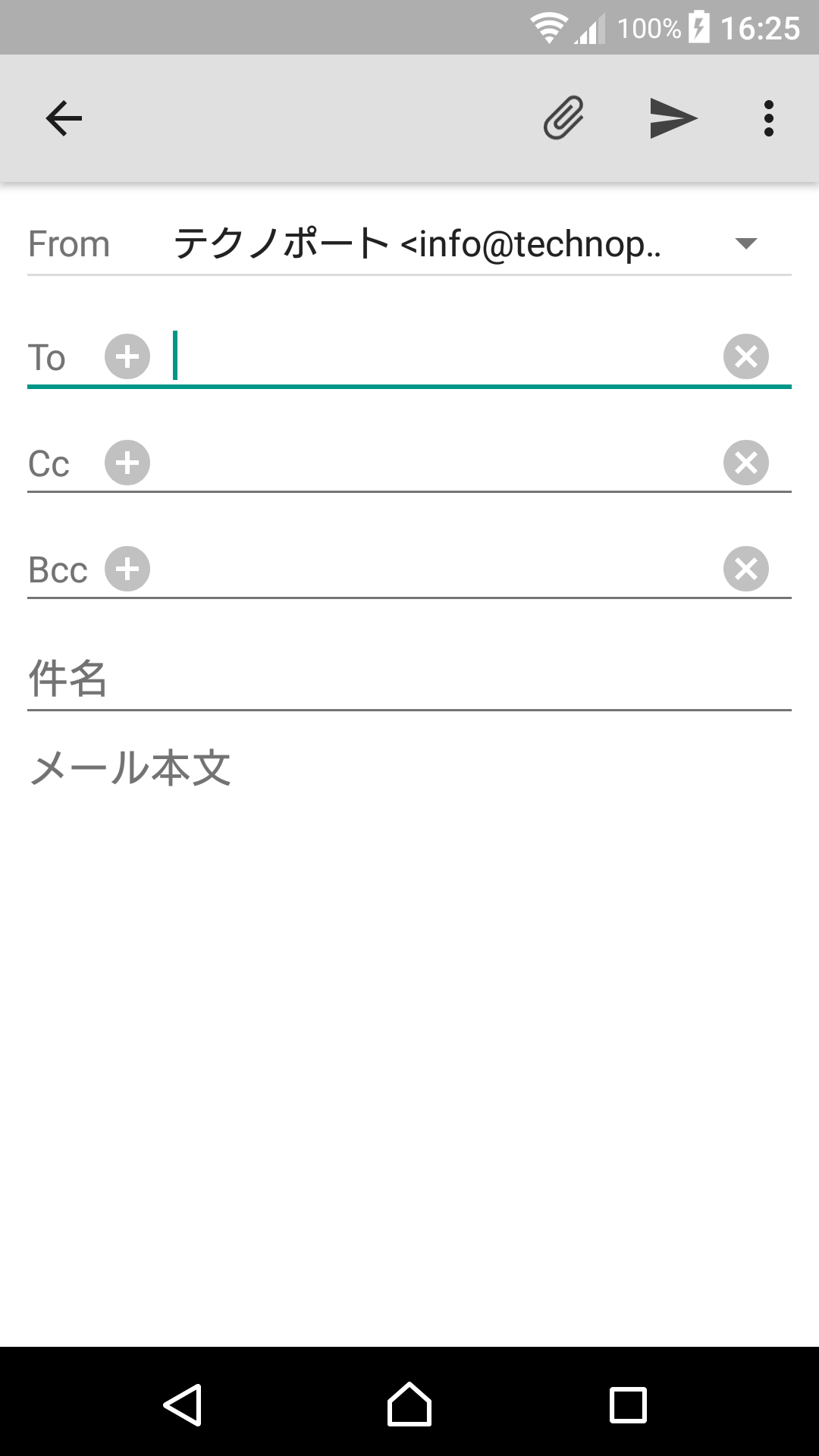Go to the system home screen

(x=409, y=1404)
